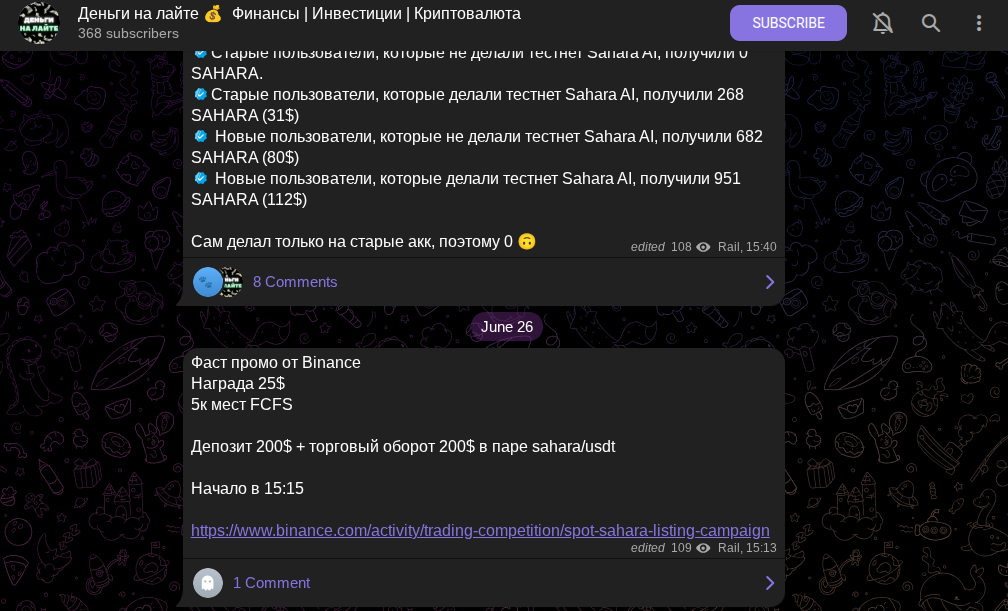Image resolution: width=1008 pixels, height=611 pixels.
Task: Subscribe to the channel
Action: tap(788, 23)
